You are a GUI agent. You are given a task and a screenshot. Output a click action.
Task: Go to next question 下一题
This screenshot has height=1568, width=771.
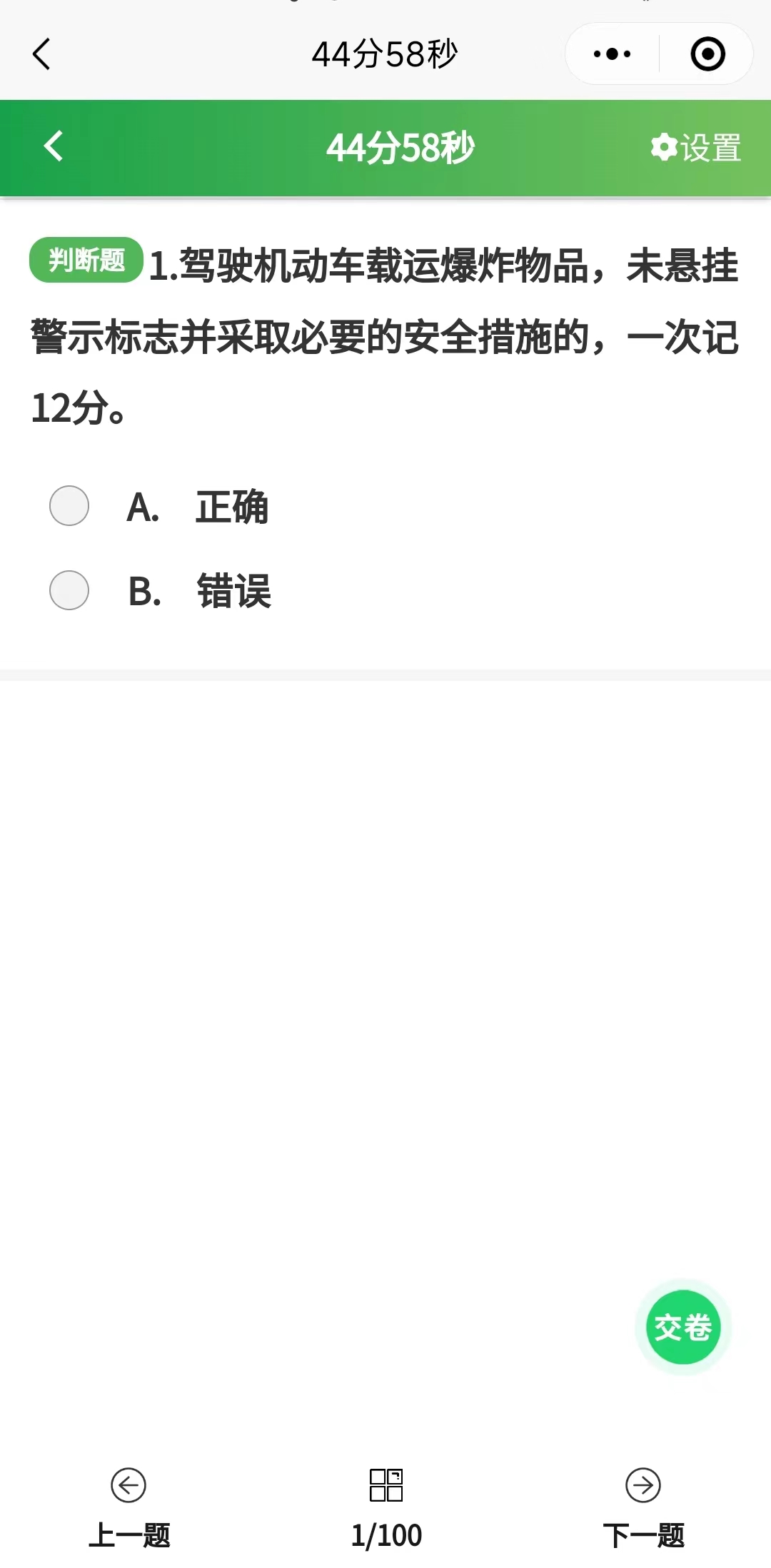pyautogui.click(x=643, y=1506)
